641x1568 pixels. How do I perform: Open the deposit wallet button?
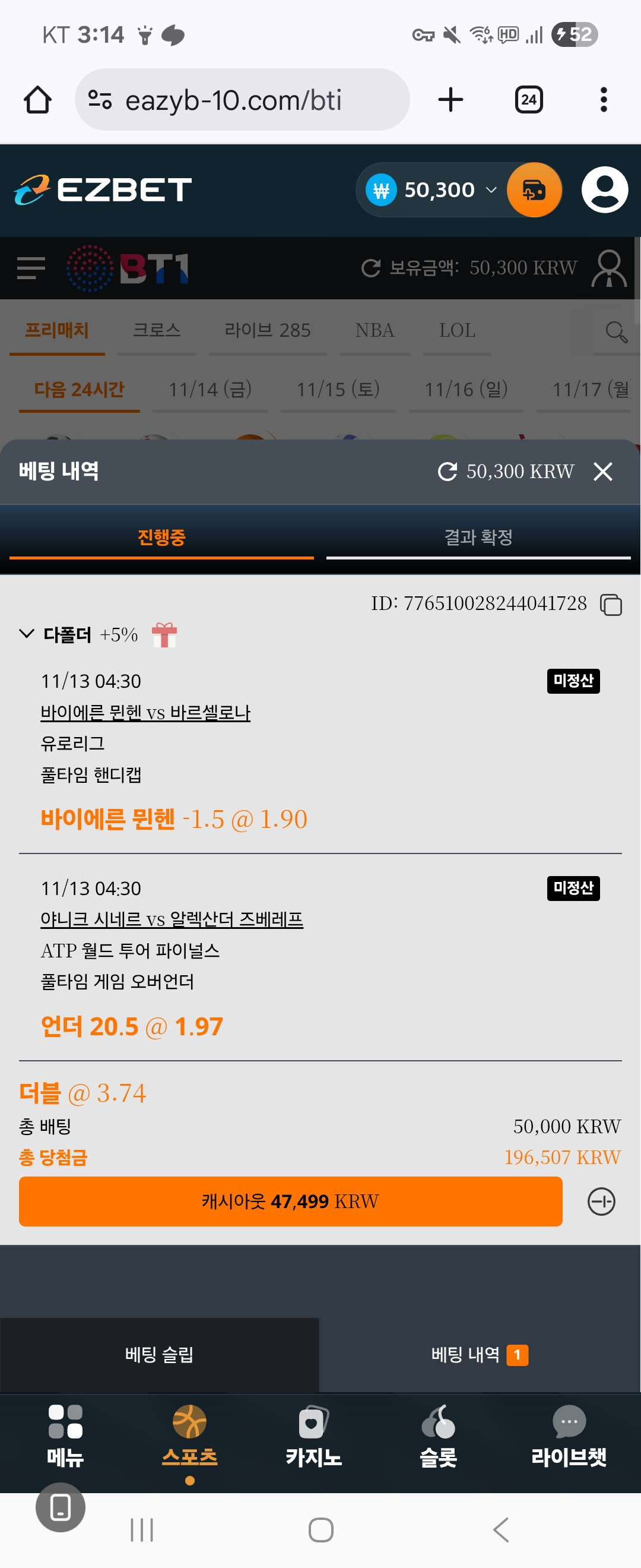534,190
